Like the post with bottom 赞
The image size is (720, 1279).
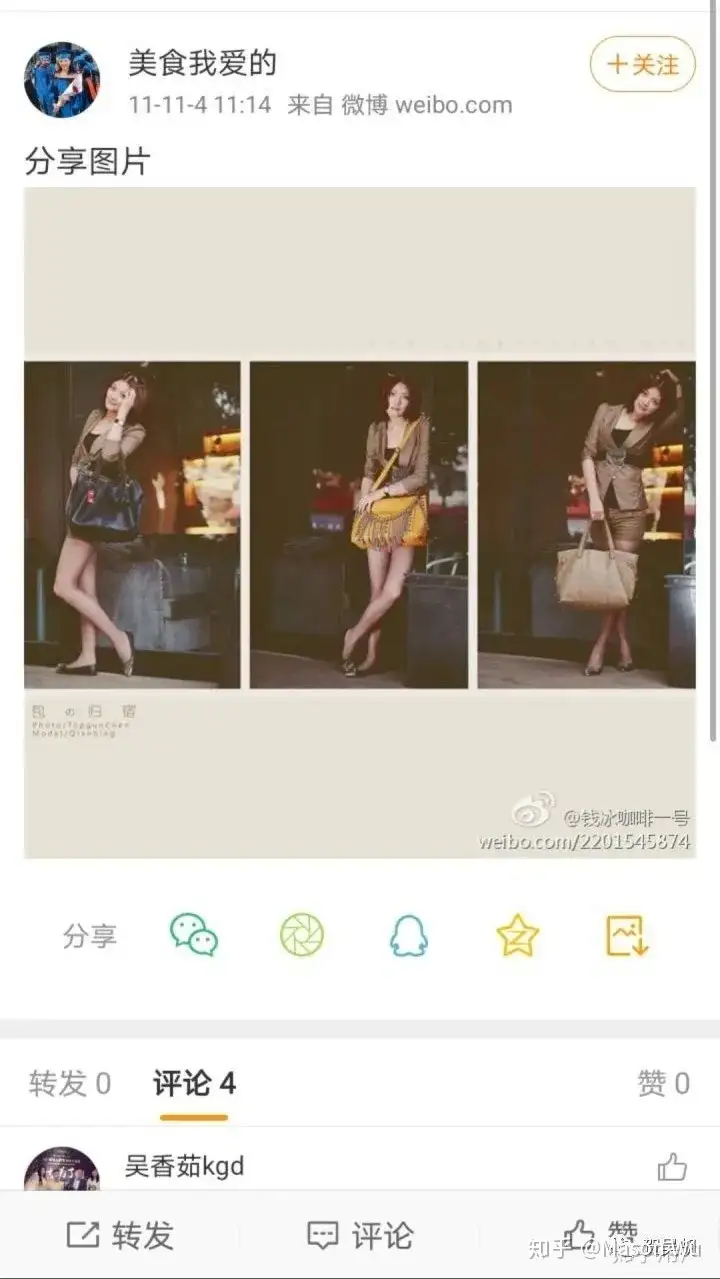coord(600,1236)
